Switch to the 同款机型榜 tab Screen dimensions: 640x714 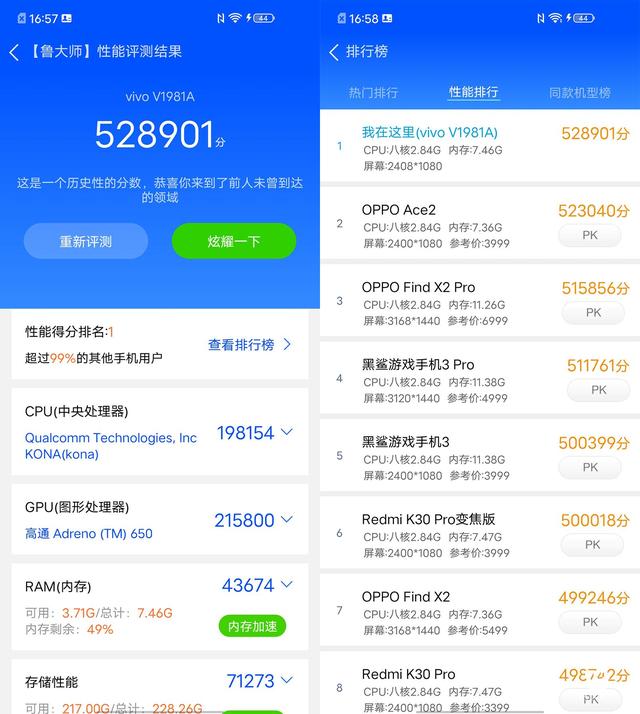(x=579, y=93)
